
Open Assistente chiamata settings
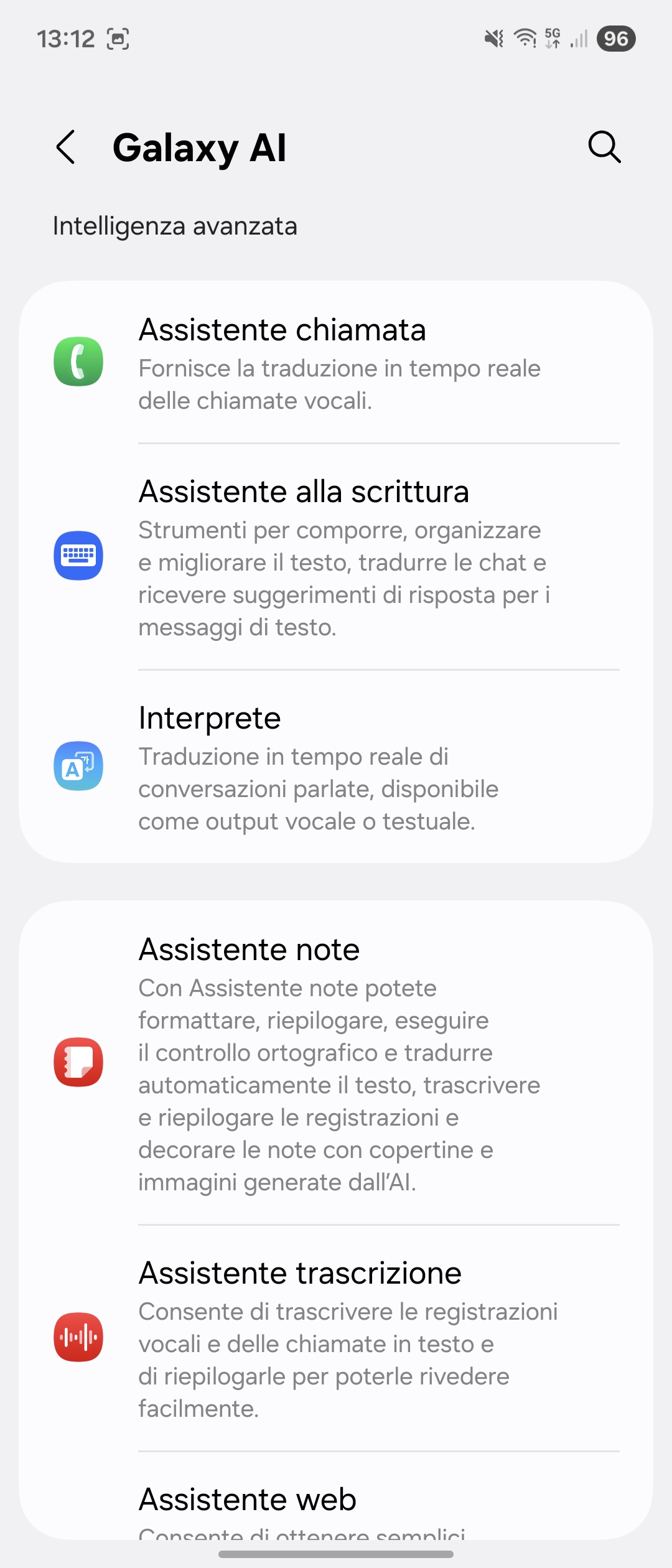pyautogui.click(x=336, y=363)
